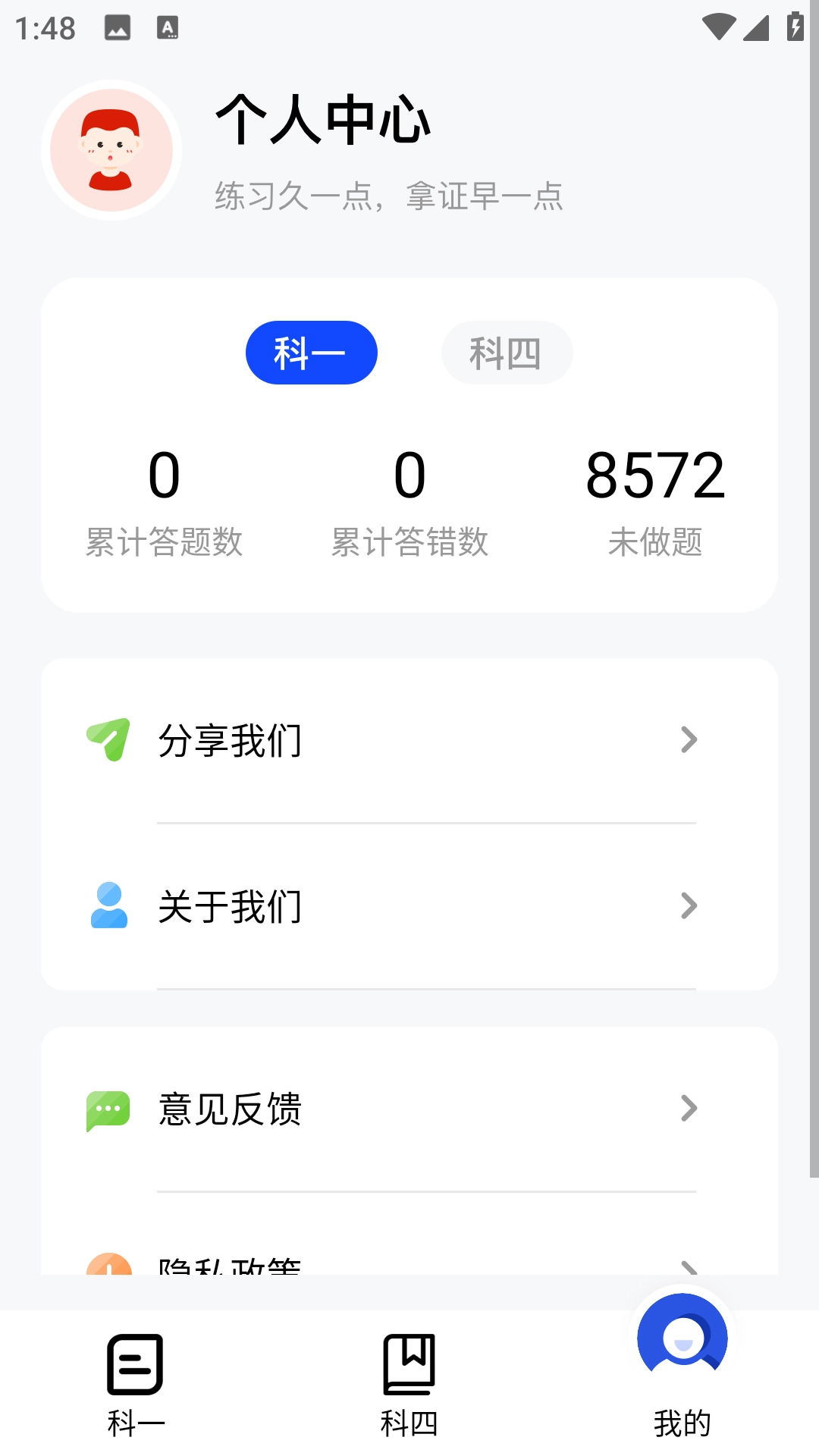Select the 科一 pill to show its stats

click(311, 352)
